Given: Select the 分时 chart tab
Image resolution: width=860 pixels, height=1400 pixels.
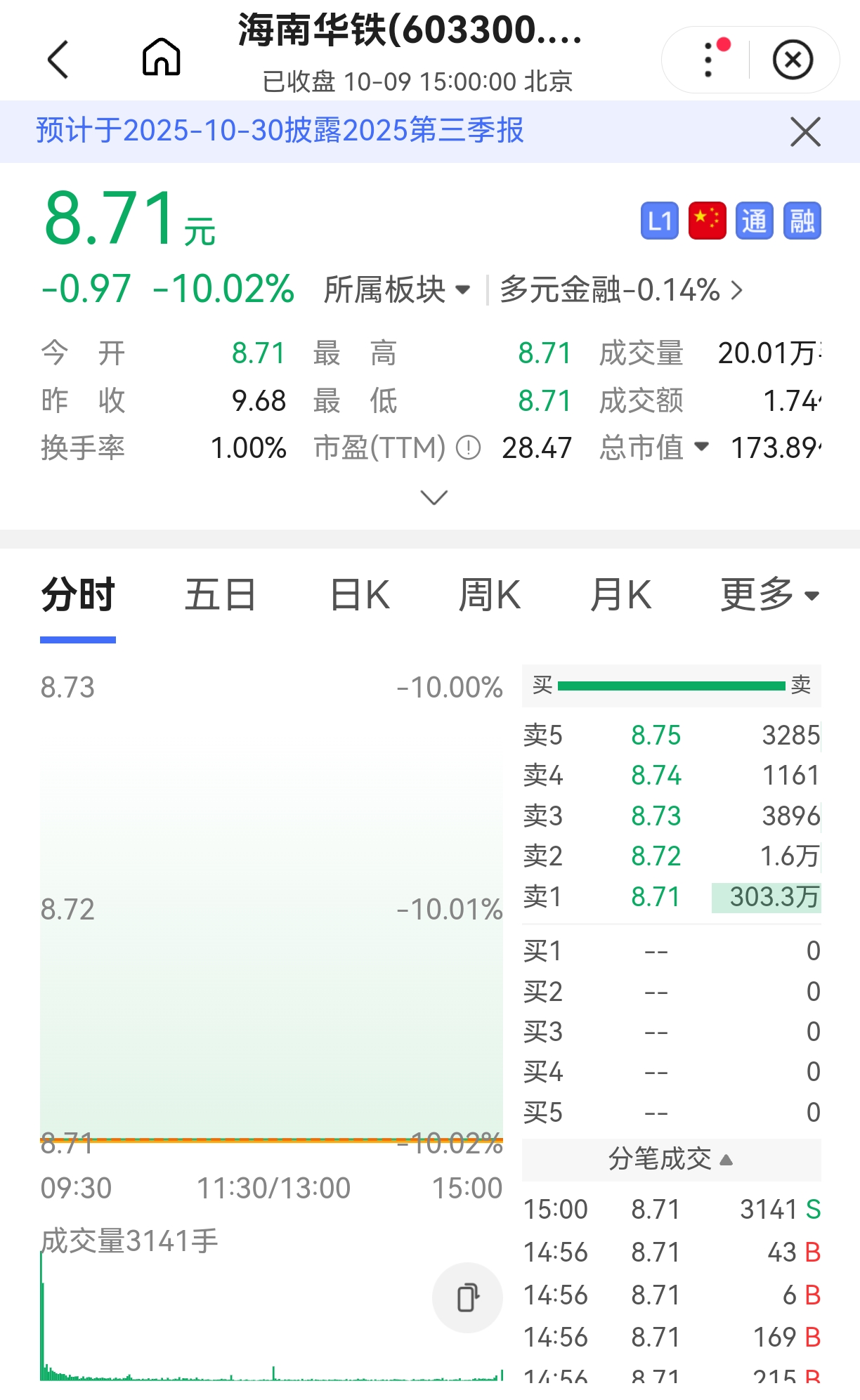Looking at the screenshot, I should [x=78, y=596].
